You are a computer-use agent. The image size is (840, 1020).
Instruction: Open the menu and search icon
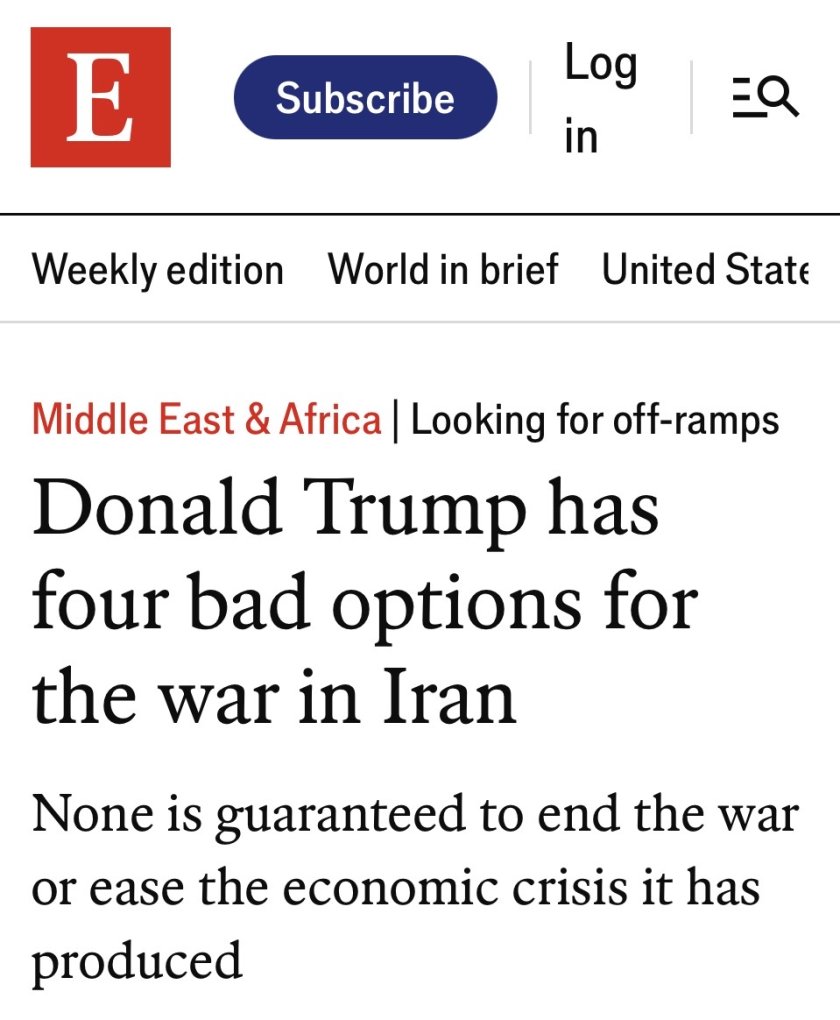coord(765,98)
